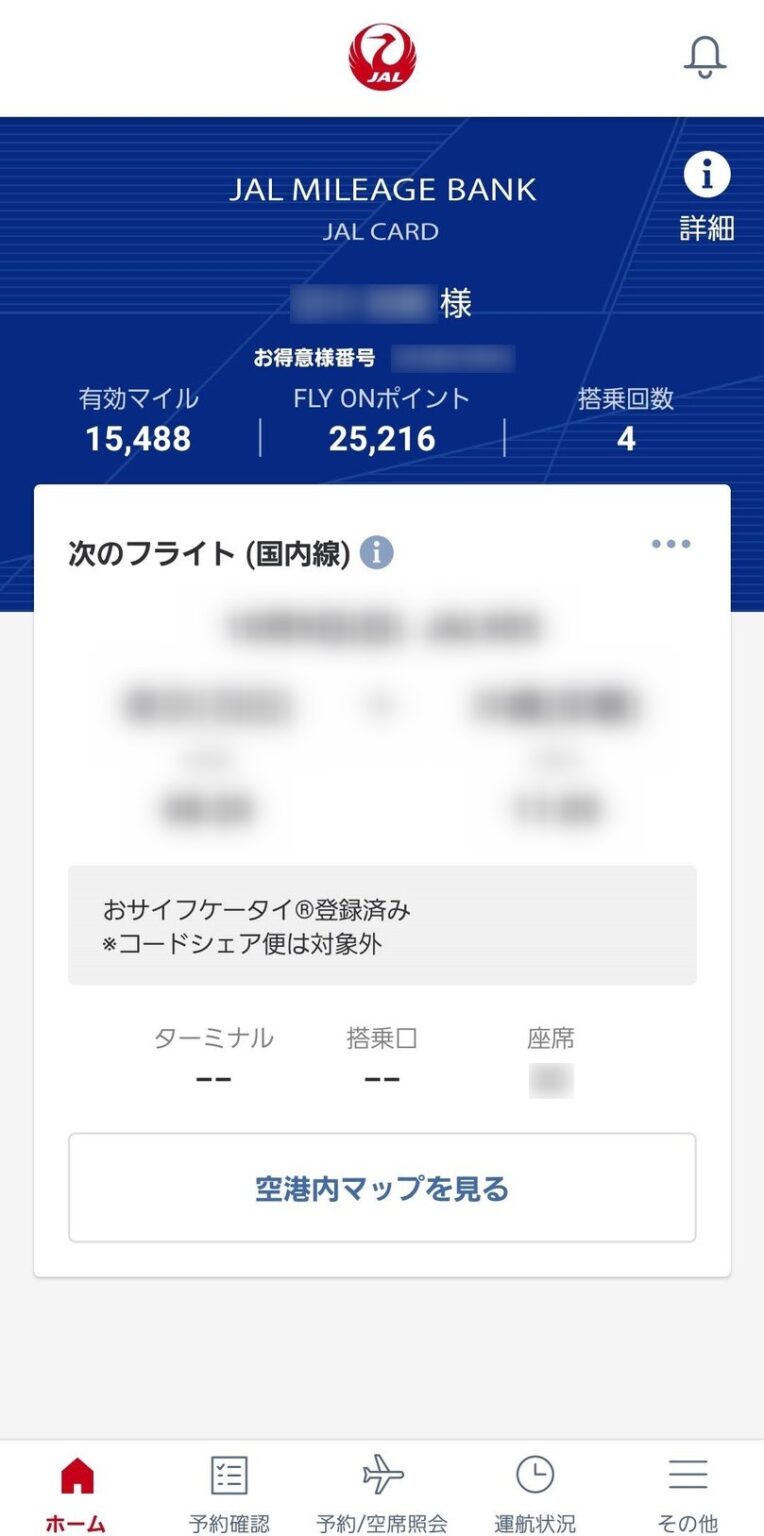Open 空港内マップを見る
764x1536 pixels.
382,1188
